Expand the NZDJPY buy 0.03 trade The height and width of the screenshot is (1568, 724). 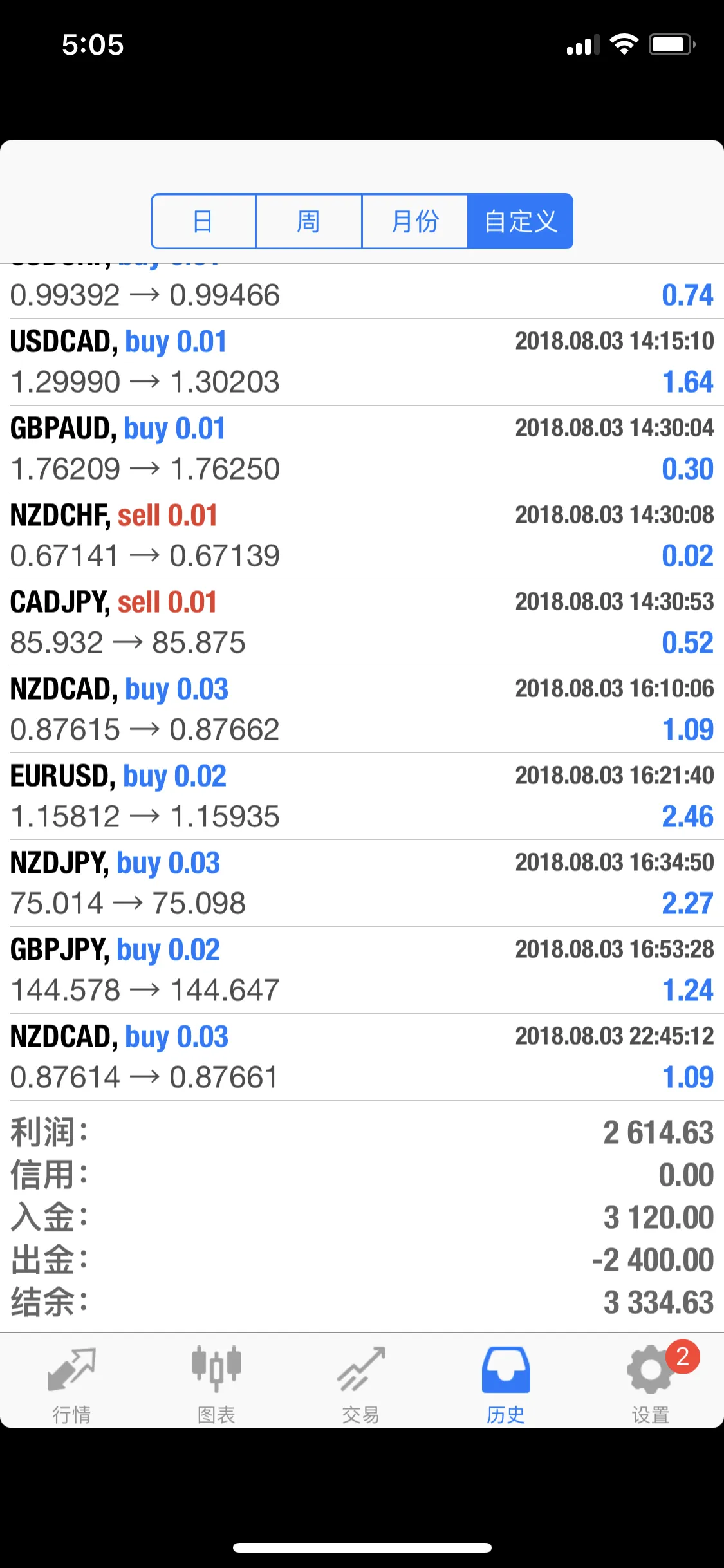click(x=362, y=883)
